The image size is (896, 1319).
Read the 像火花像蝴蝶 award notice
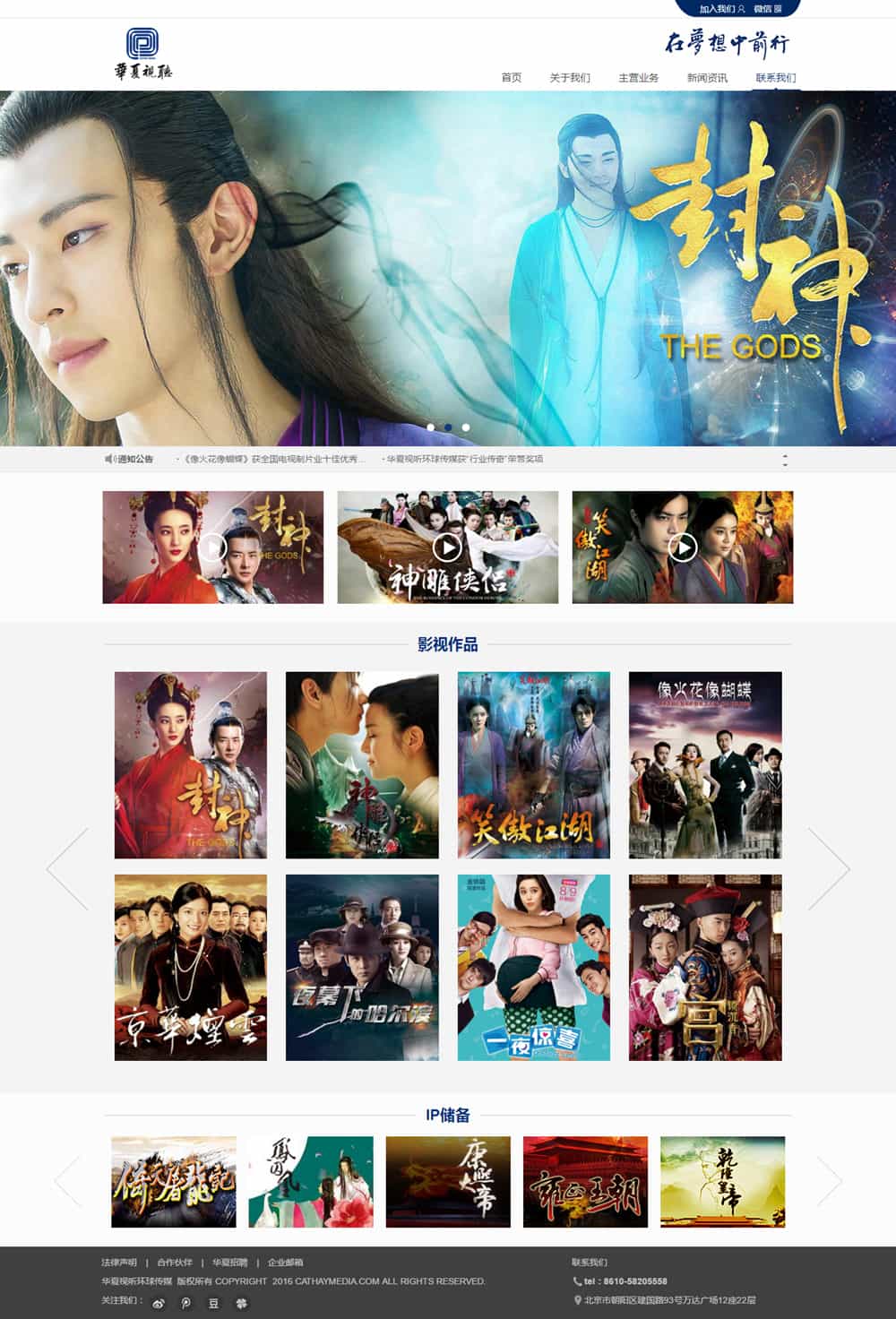pyautogui.click(x=274, y=459)
